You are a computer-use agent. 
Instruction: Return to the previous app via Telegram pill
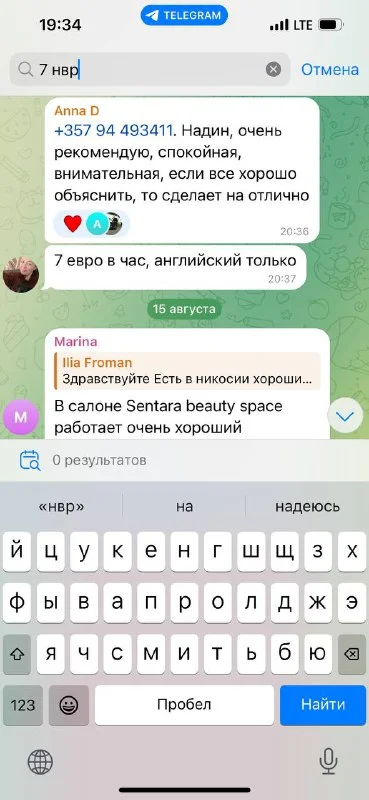[x=184, y=15]
